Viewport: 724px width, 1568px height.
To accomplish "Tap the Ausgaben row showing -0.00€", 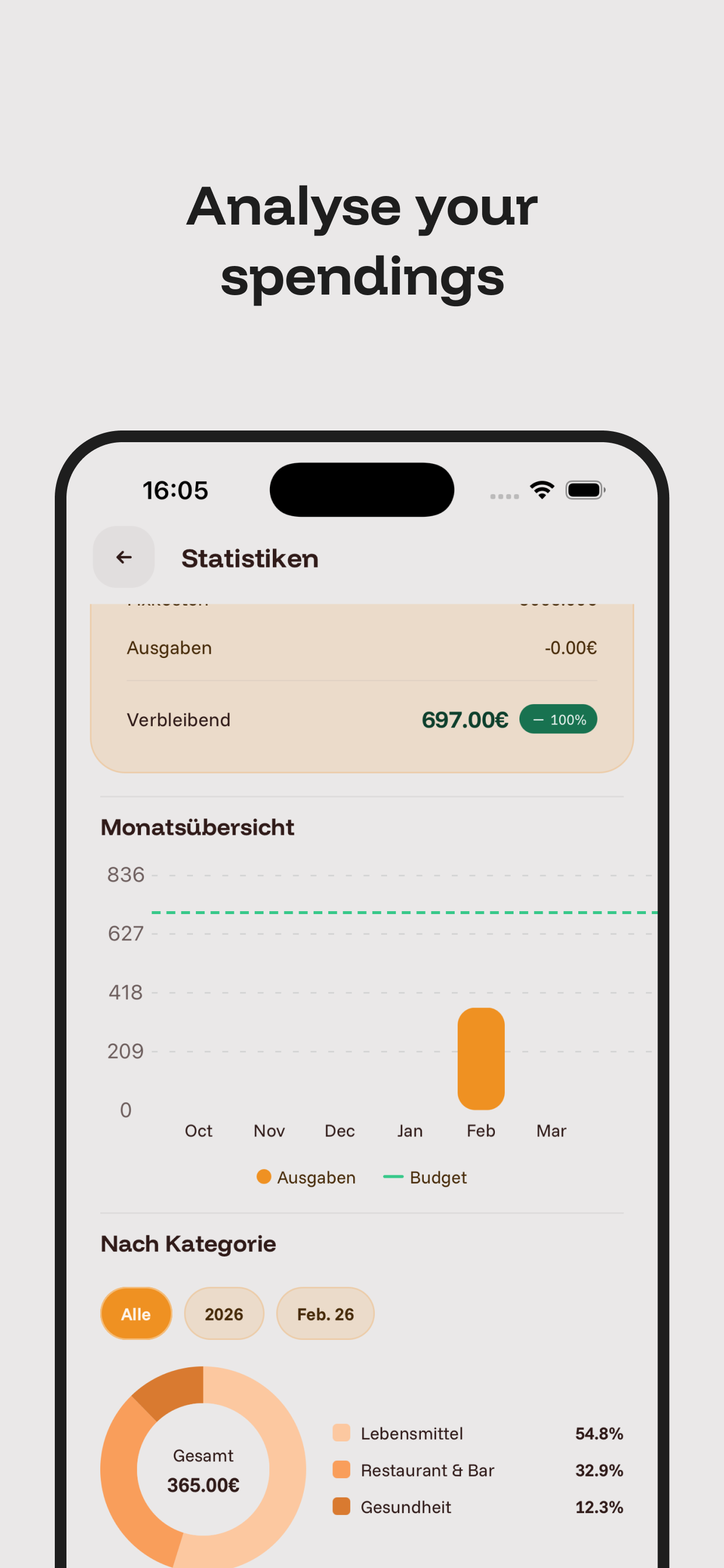I will click(x=361, y=647).
